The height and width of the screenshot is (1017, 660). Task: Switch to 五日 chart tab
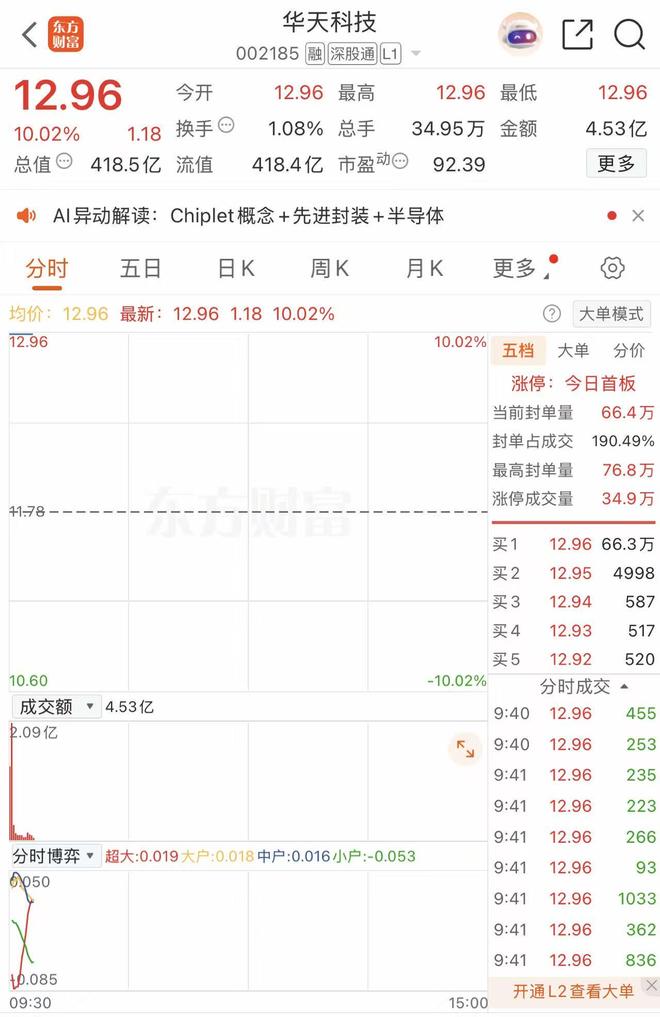tap(140, 268)
